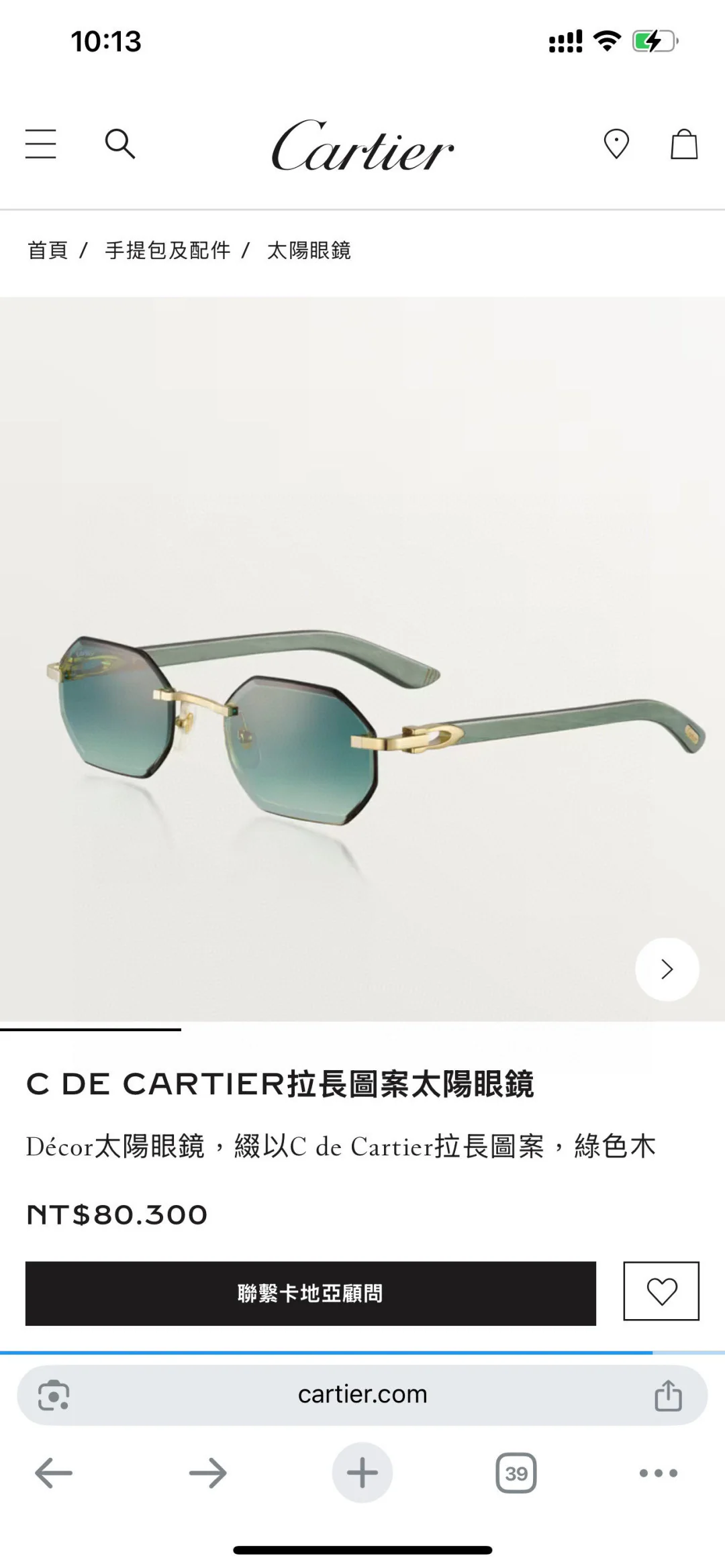Show the next product image

(x=667, y=970)
